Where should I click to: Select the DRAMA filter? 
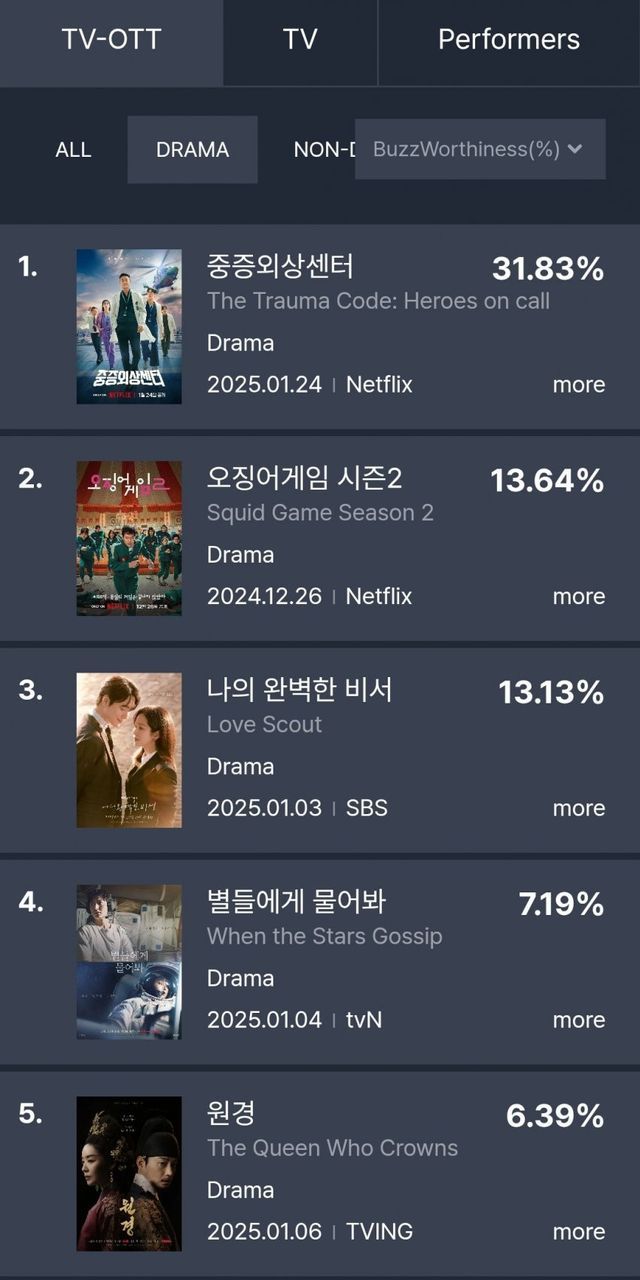click(x=192, y=150)
